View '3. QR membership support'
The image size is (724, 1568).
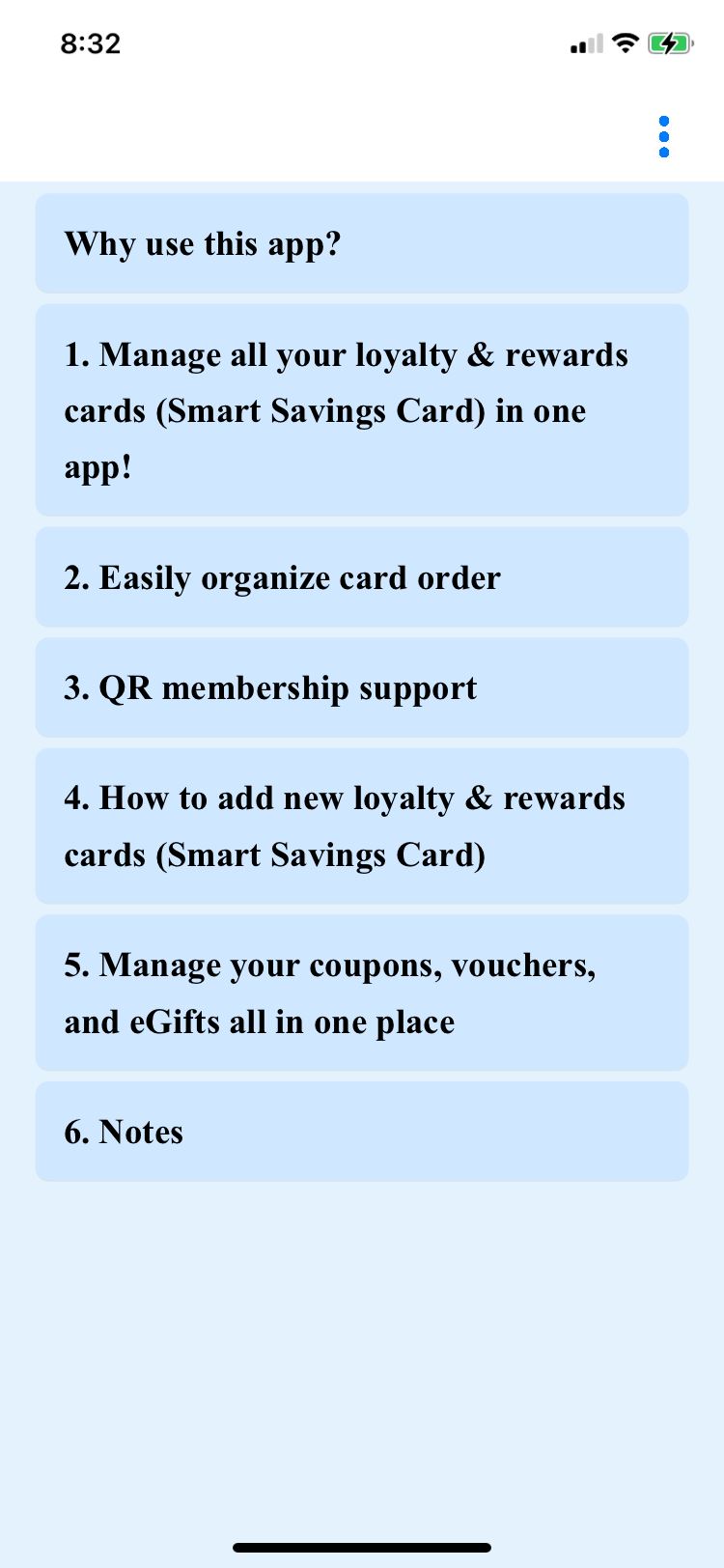coord(362,687)
